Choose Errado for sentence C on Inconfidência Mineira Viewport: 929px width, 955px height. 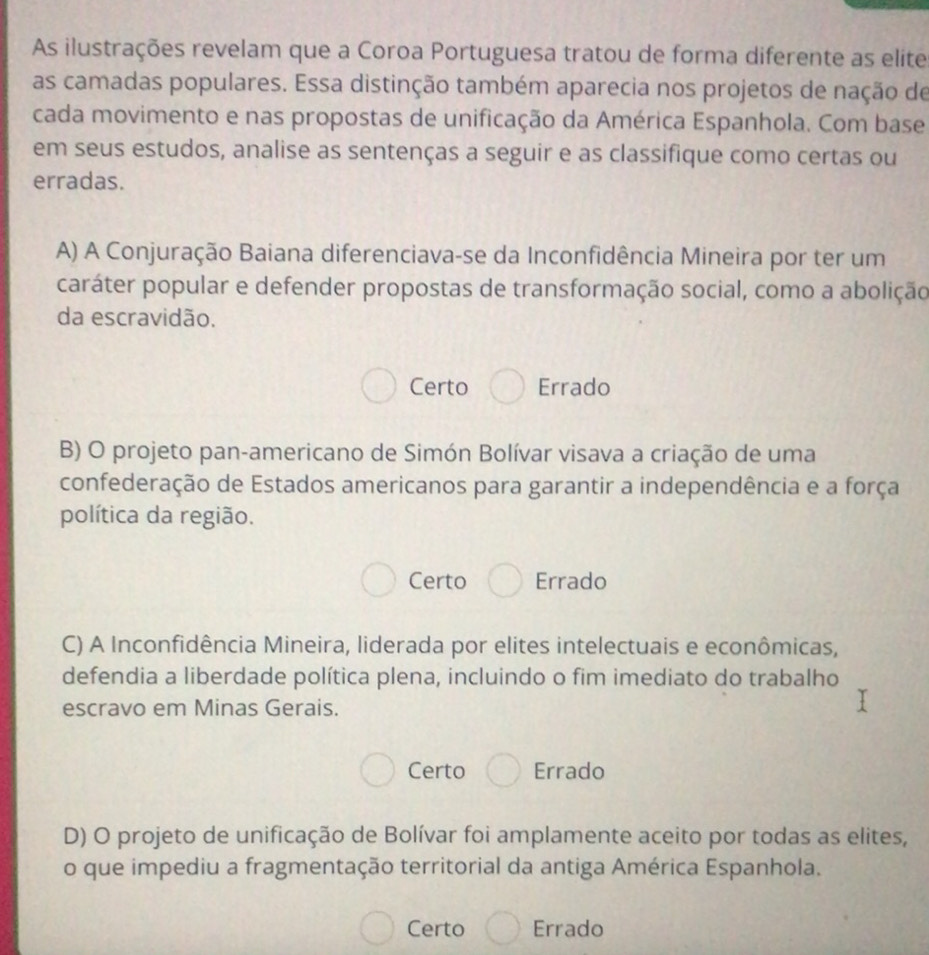point(504,770)
